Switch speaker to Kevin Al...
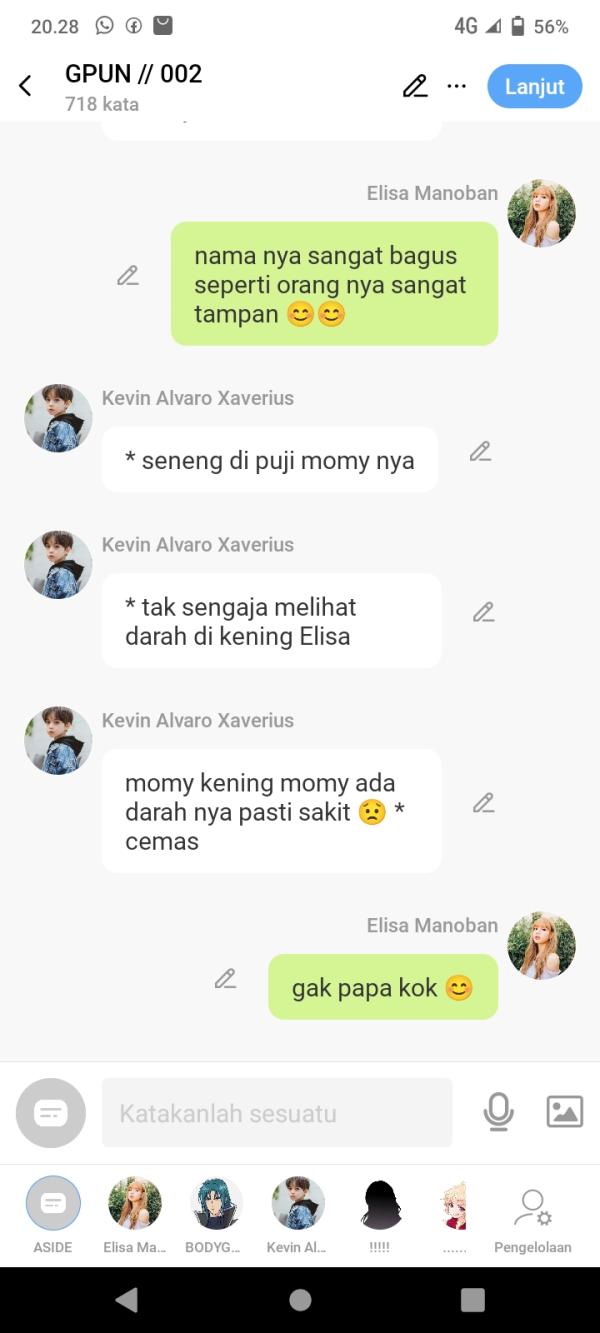The image size is (600, 1333). point(298,1204)
